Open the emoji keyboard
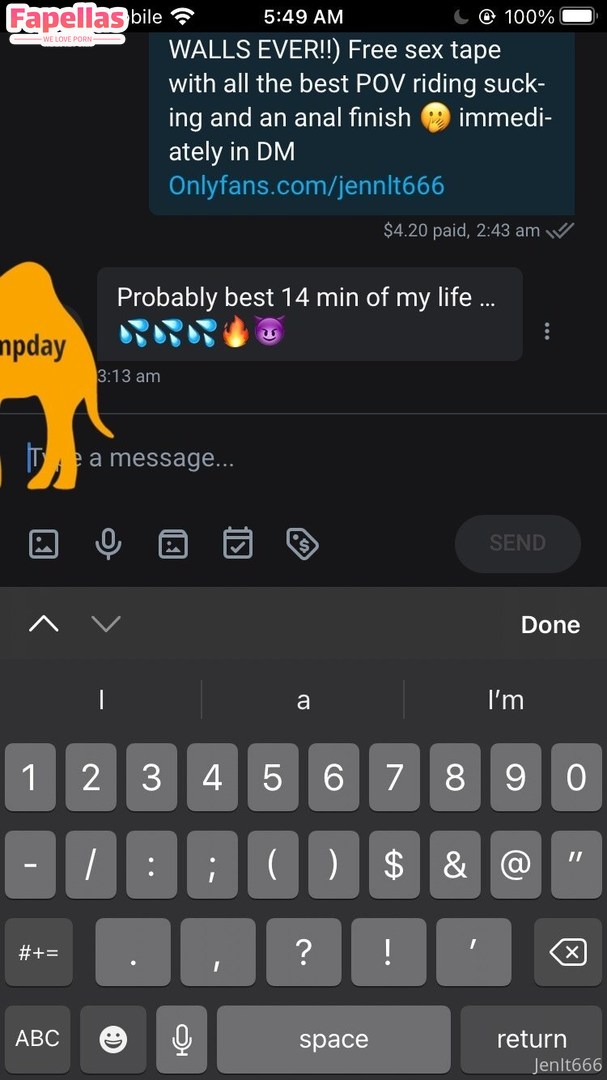The width and height of the screenshot is (607, 1080). coord(113,1039)
